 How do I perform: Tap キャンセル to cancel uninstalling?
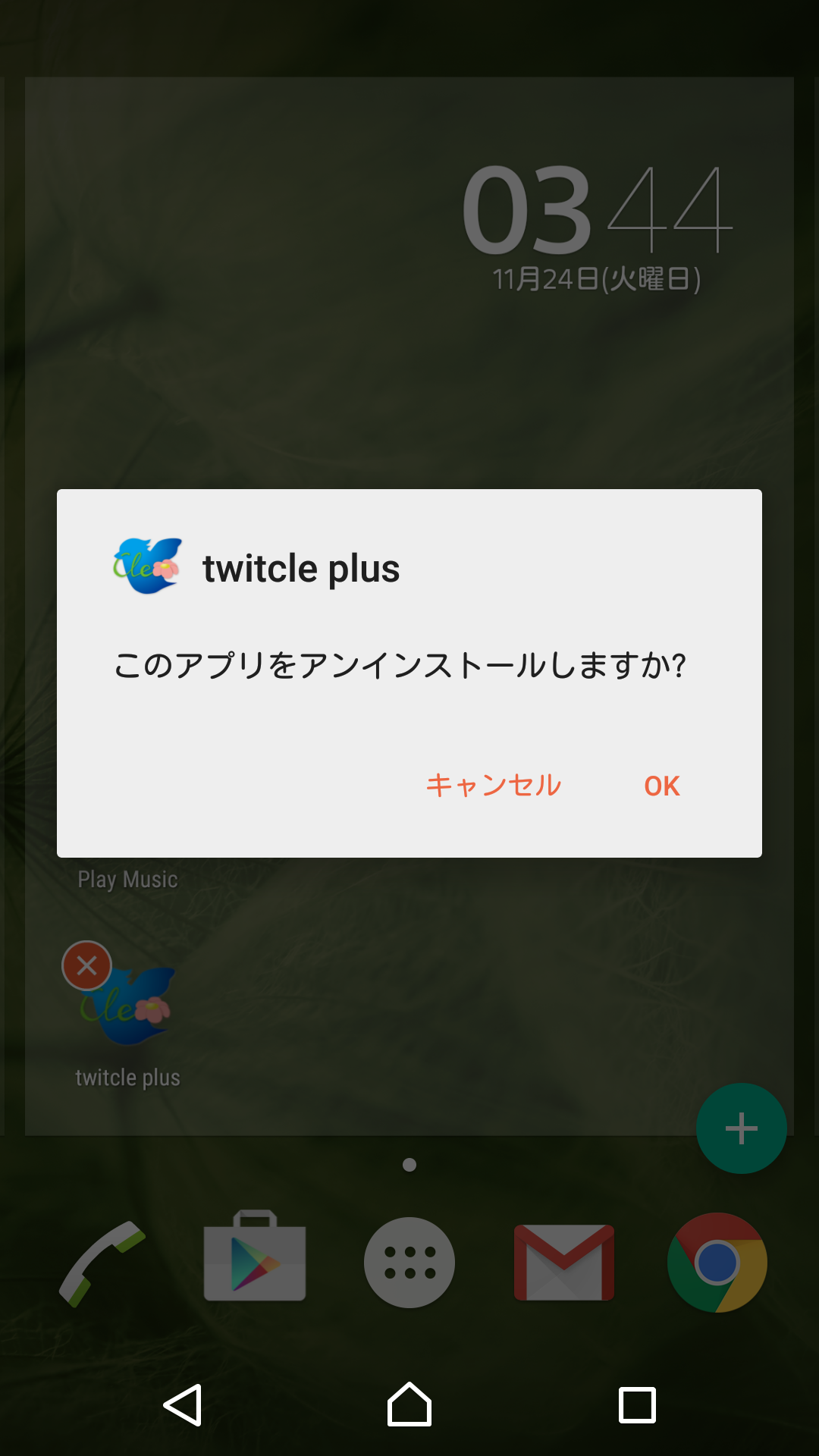coord(494,786)
